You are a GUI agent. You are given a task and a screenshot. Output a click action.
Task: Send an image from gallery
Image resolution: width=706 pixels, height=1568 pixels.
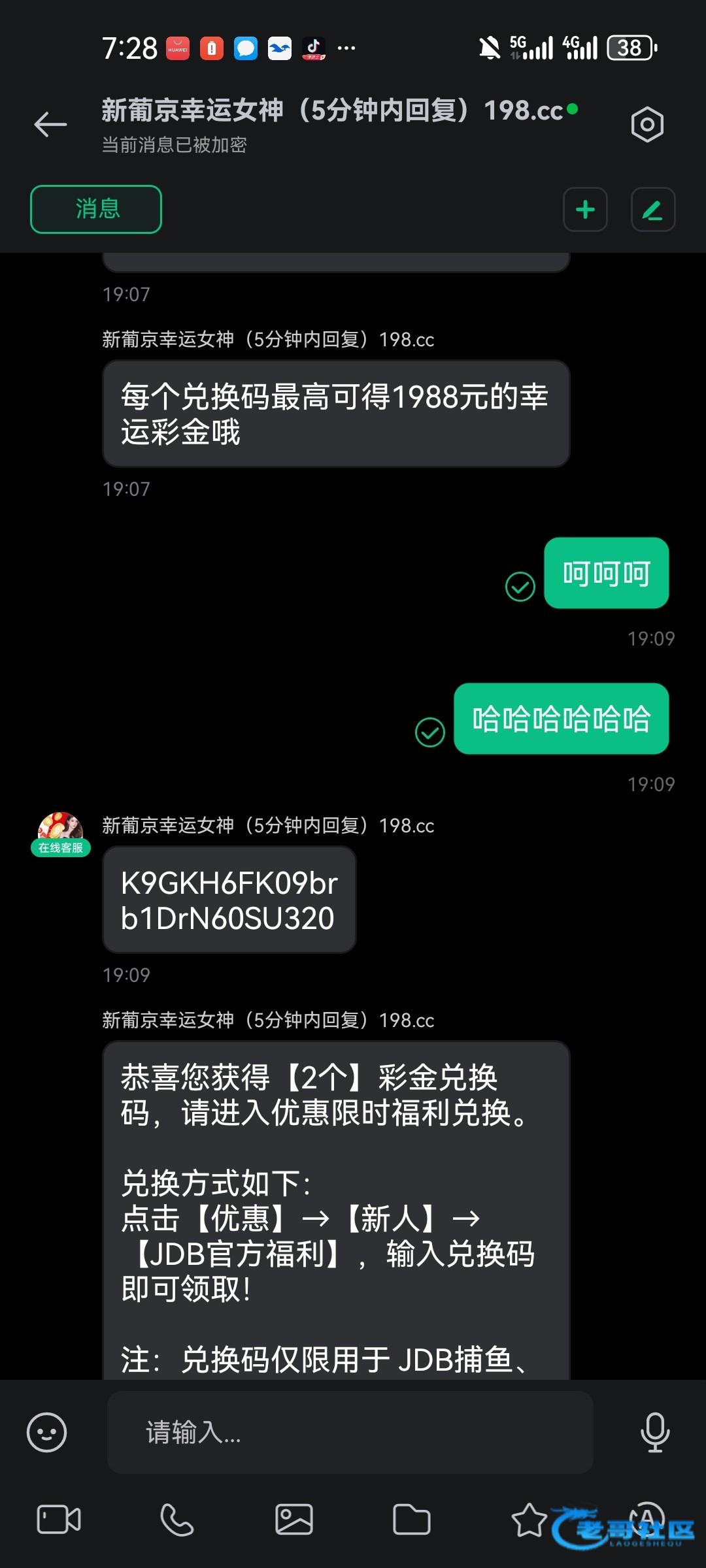point(294,1519)
